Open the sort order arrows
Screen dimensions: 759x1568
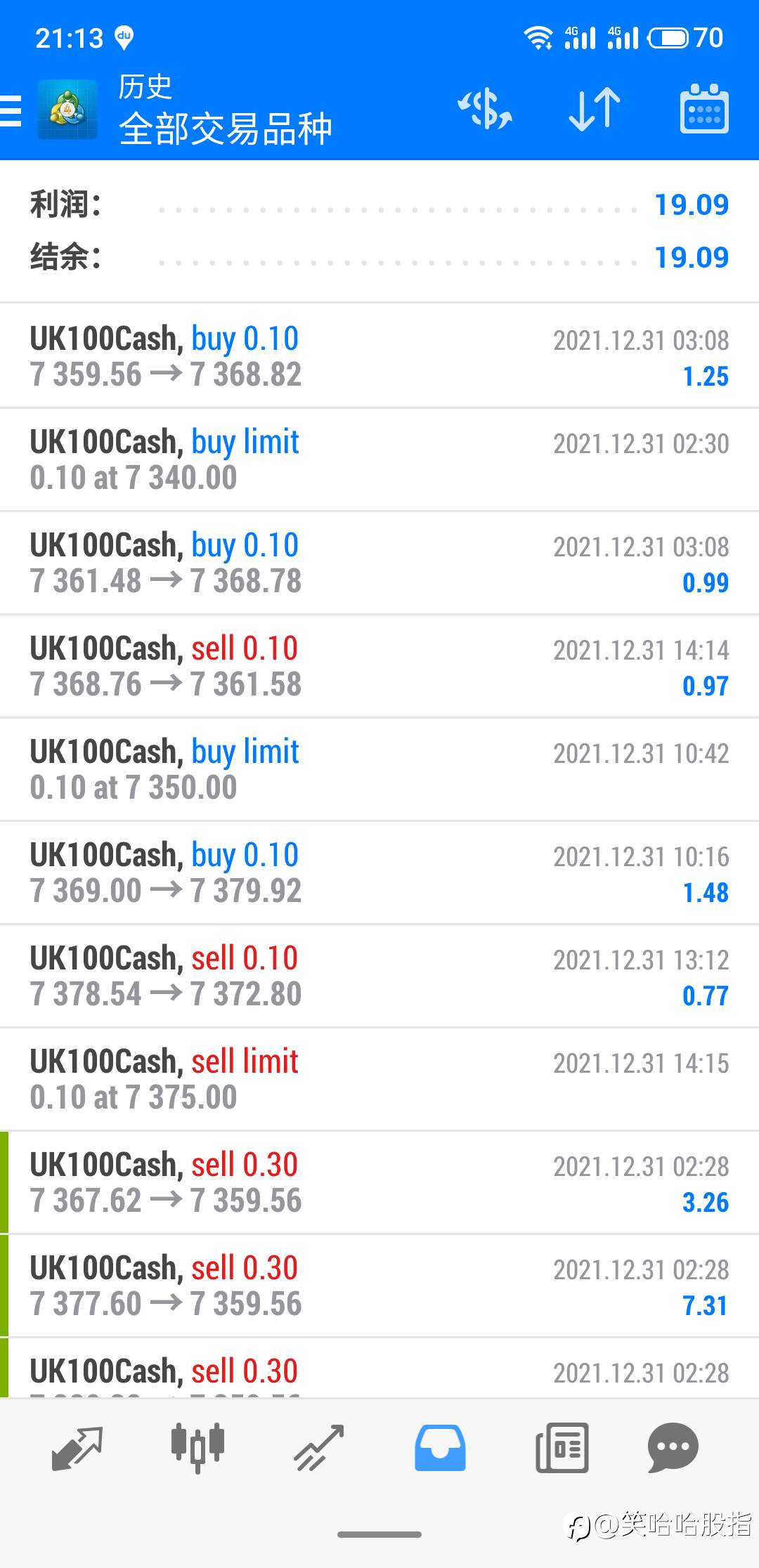(595, 110)
